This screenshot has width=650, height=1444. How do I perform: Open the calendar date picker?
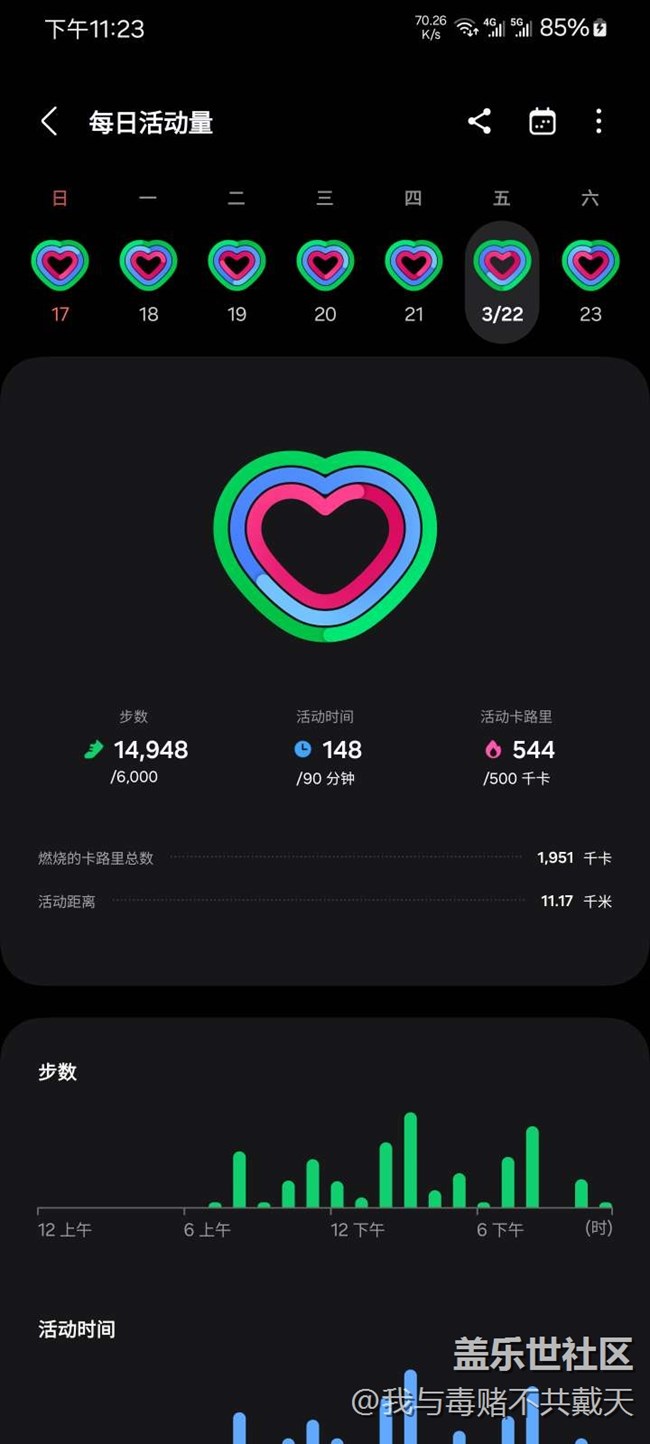click(x=542, y=122)
